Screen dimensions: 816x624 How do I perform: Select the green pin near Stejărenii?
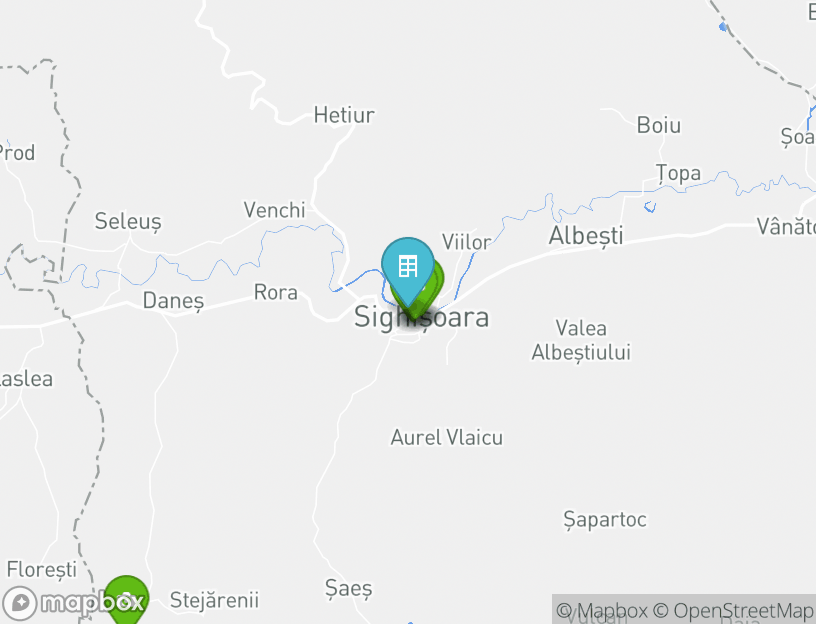tap(127, 597)
